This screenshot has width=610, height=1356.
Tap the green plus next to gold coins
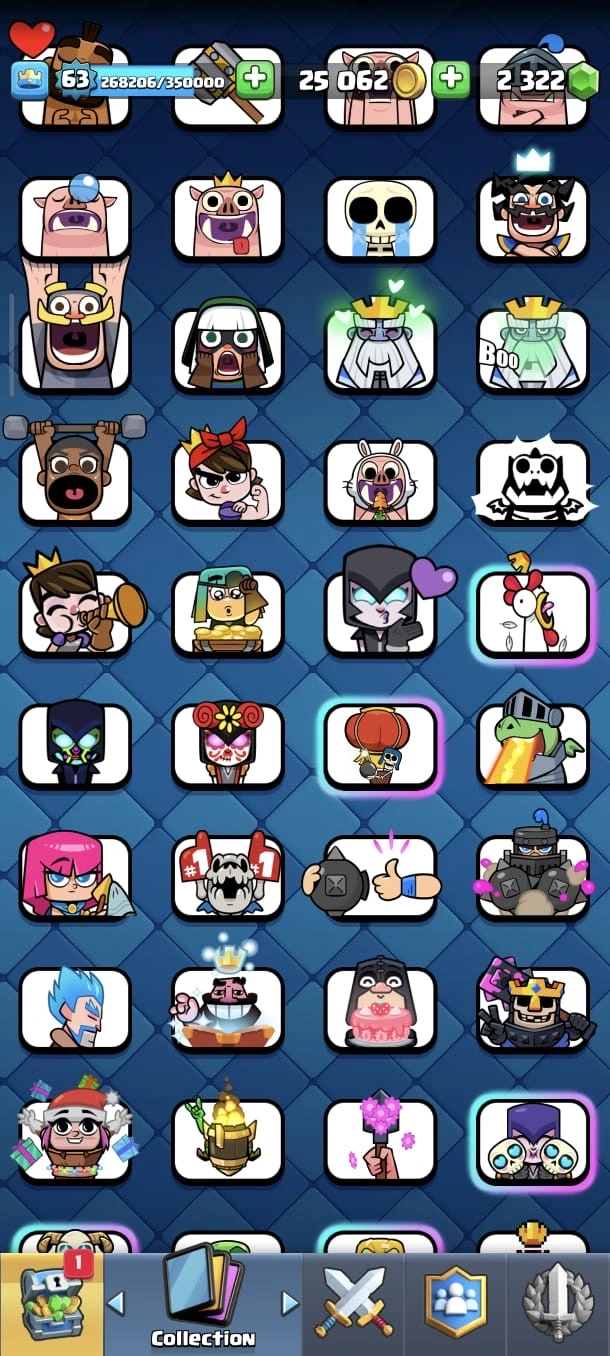tap(451, 80)
